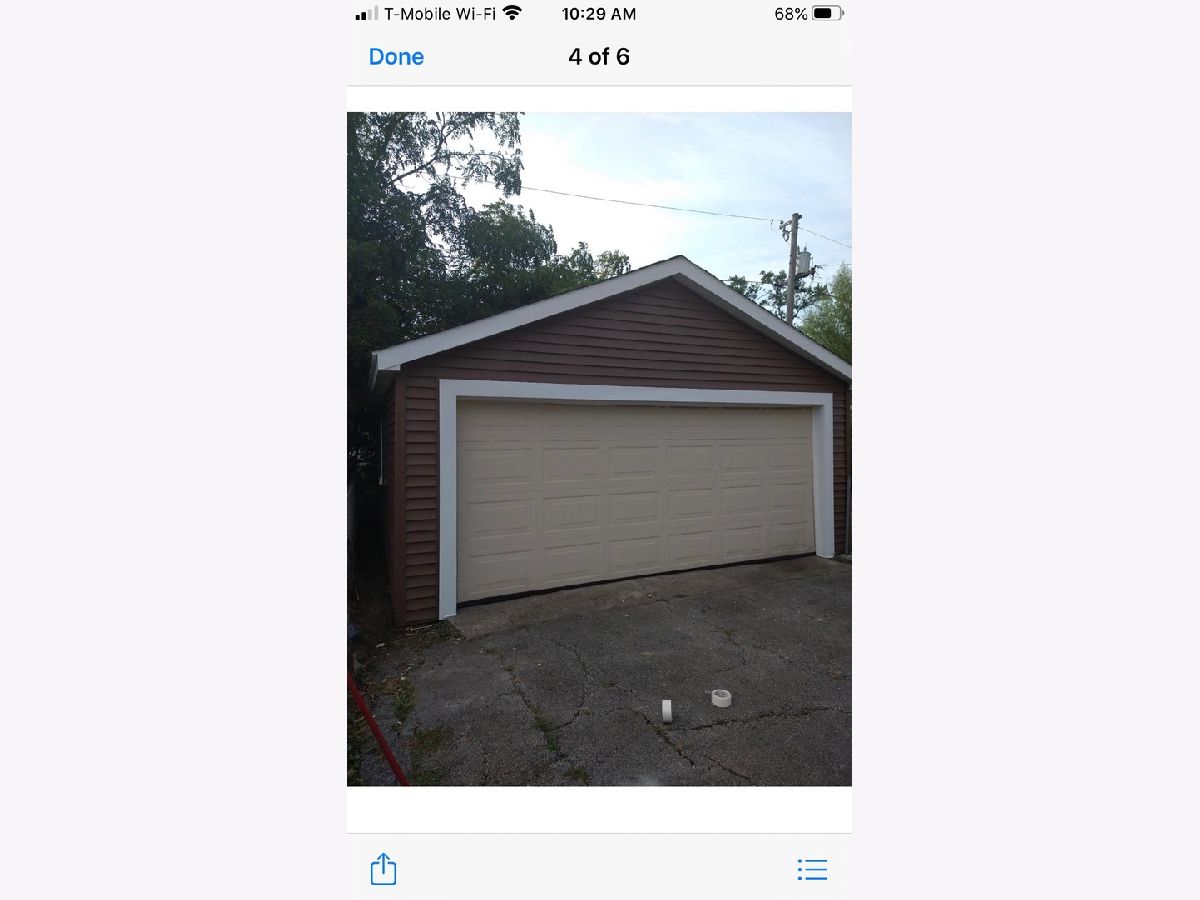Tap Done to close the photo viewer
The width and height of the screenshot is (1200, 900).
point(396,57)
